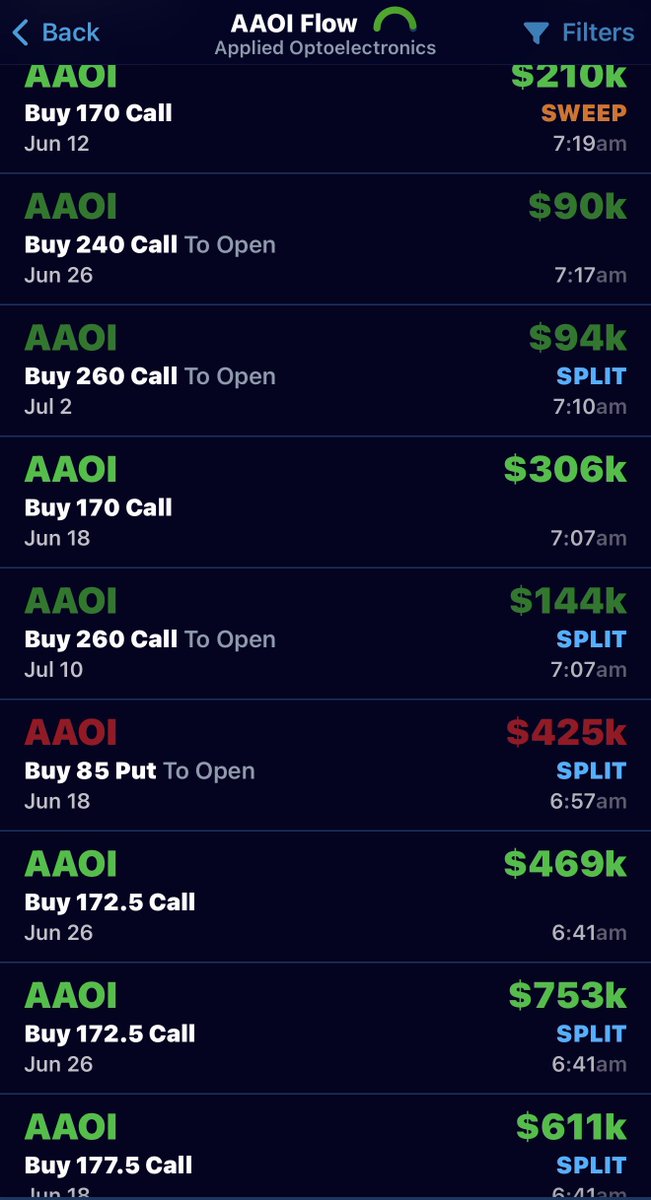The width and height of the screenshot is (651, 1200).
Task: Go back using the Back button
Action: 56,32
